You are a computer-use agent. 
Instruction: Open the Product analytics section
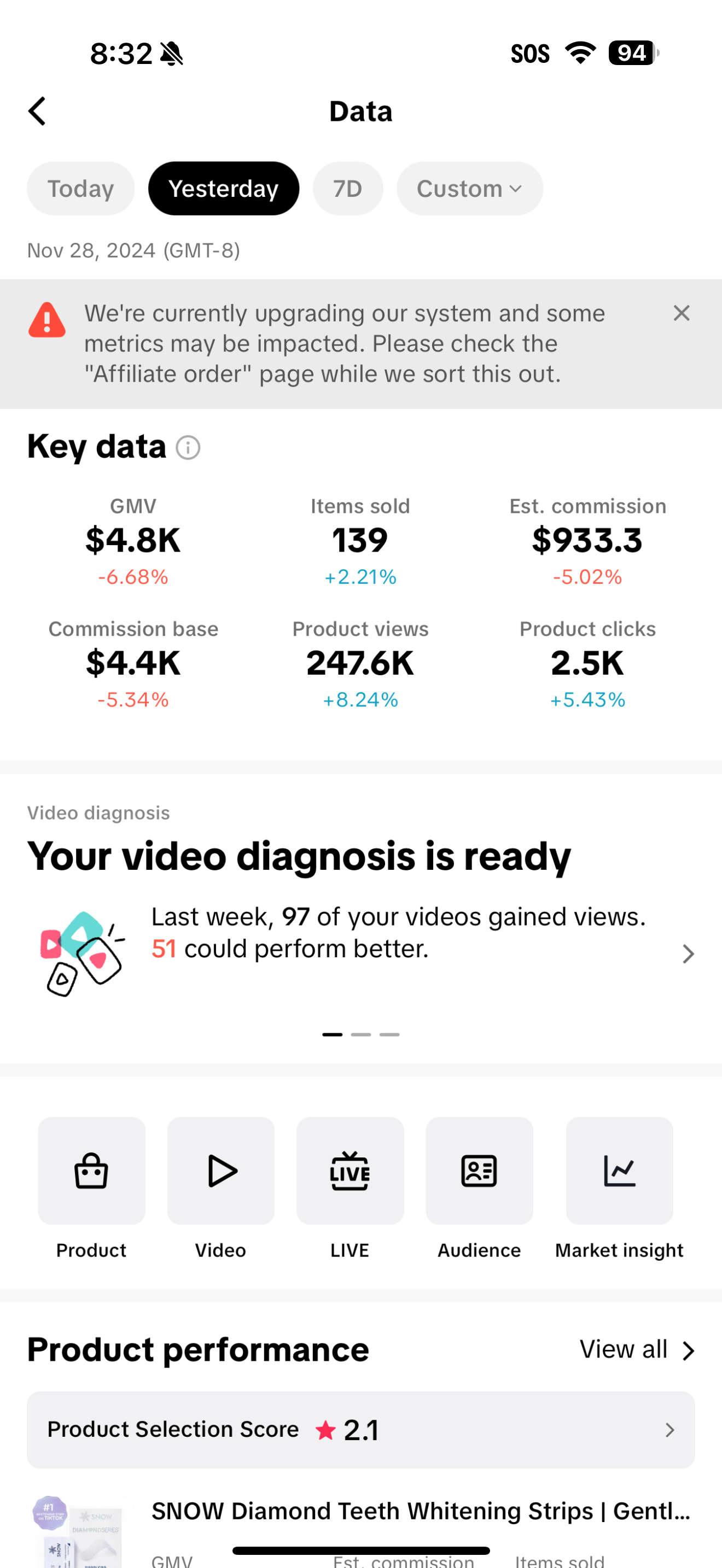point(91,1171)
